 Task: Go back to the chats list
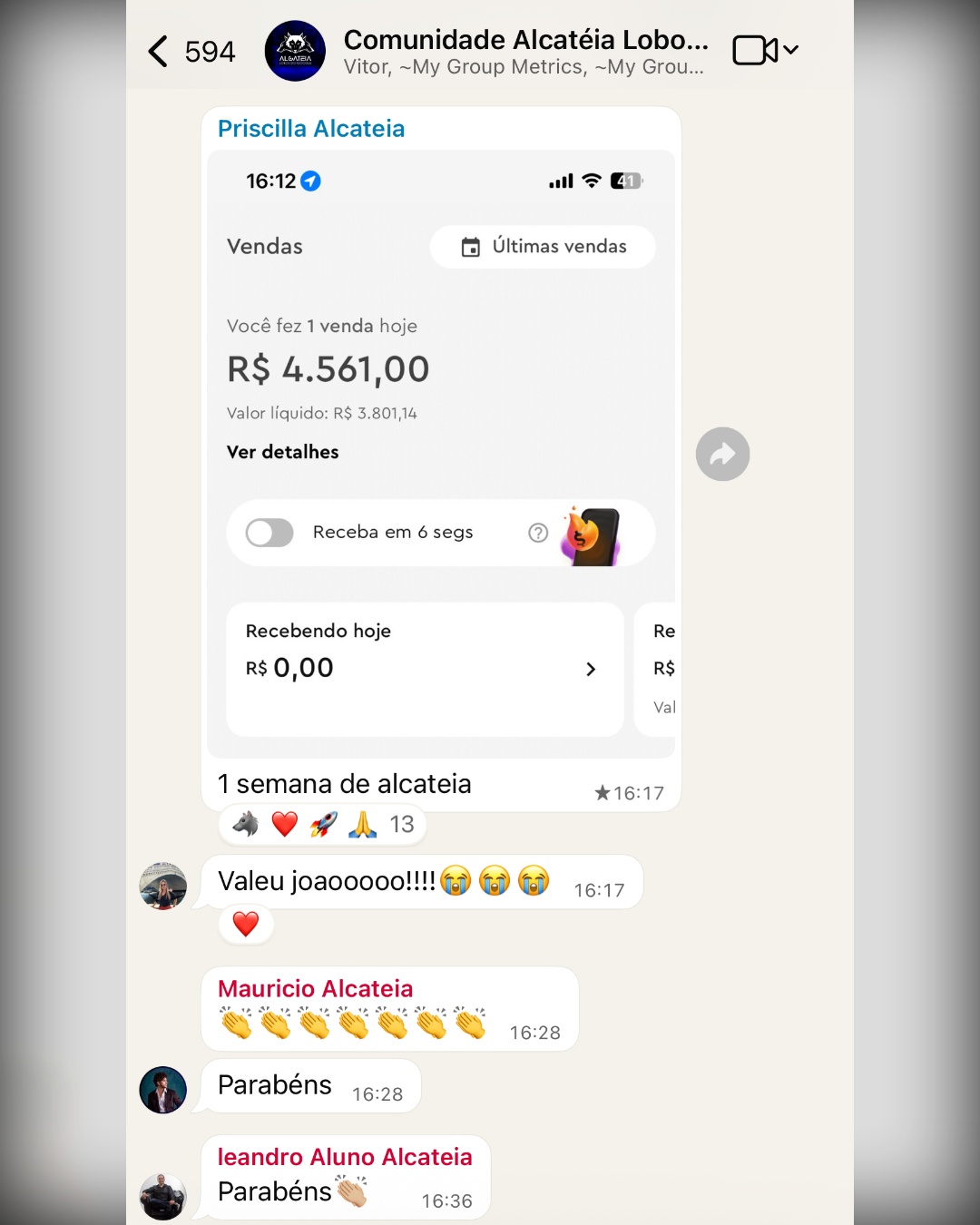point(160,52)
